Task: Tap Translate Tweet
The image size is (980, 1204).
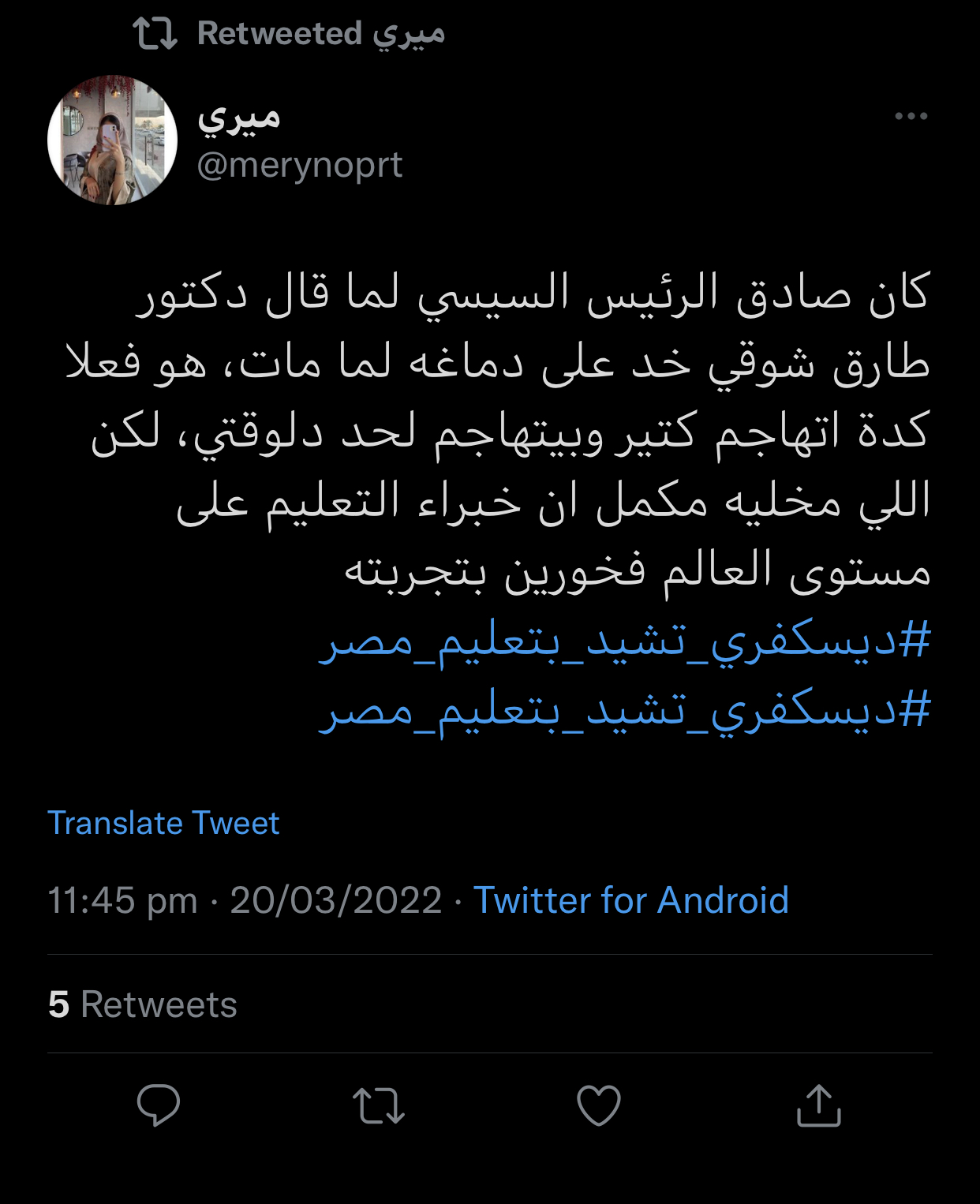Action: (x=163, y=823)
